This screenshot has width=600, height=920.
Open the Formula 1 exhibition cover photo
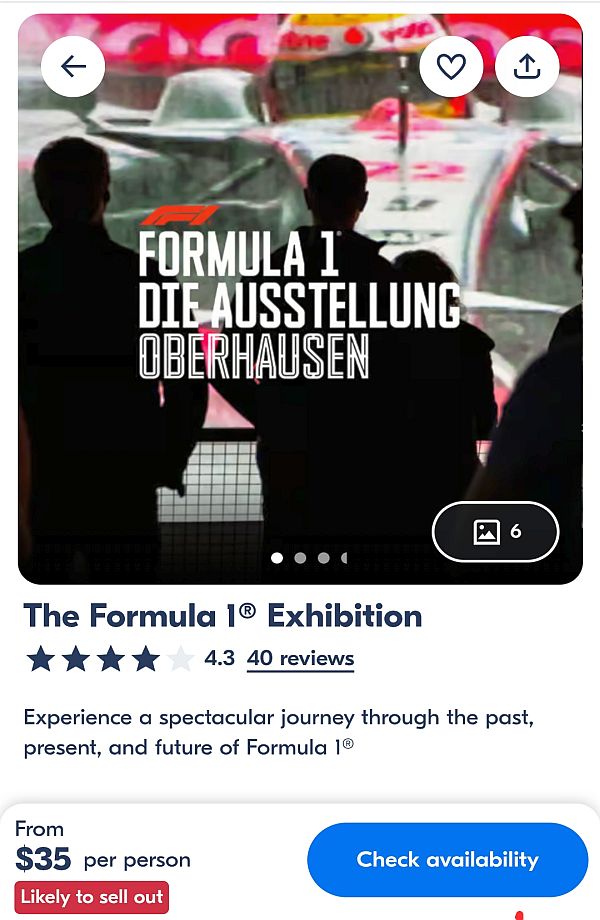pos(300,299)
